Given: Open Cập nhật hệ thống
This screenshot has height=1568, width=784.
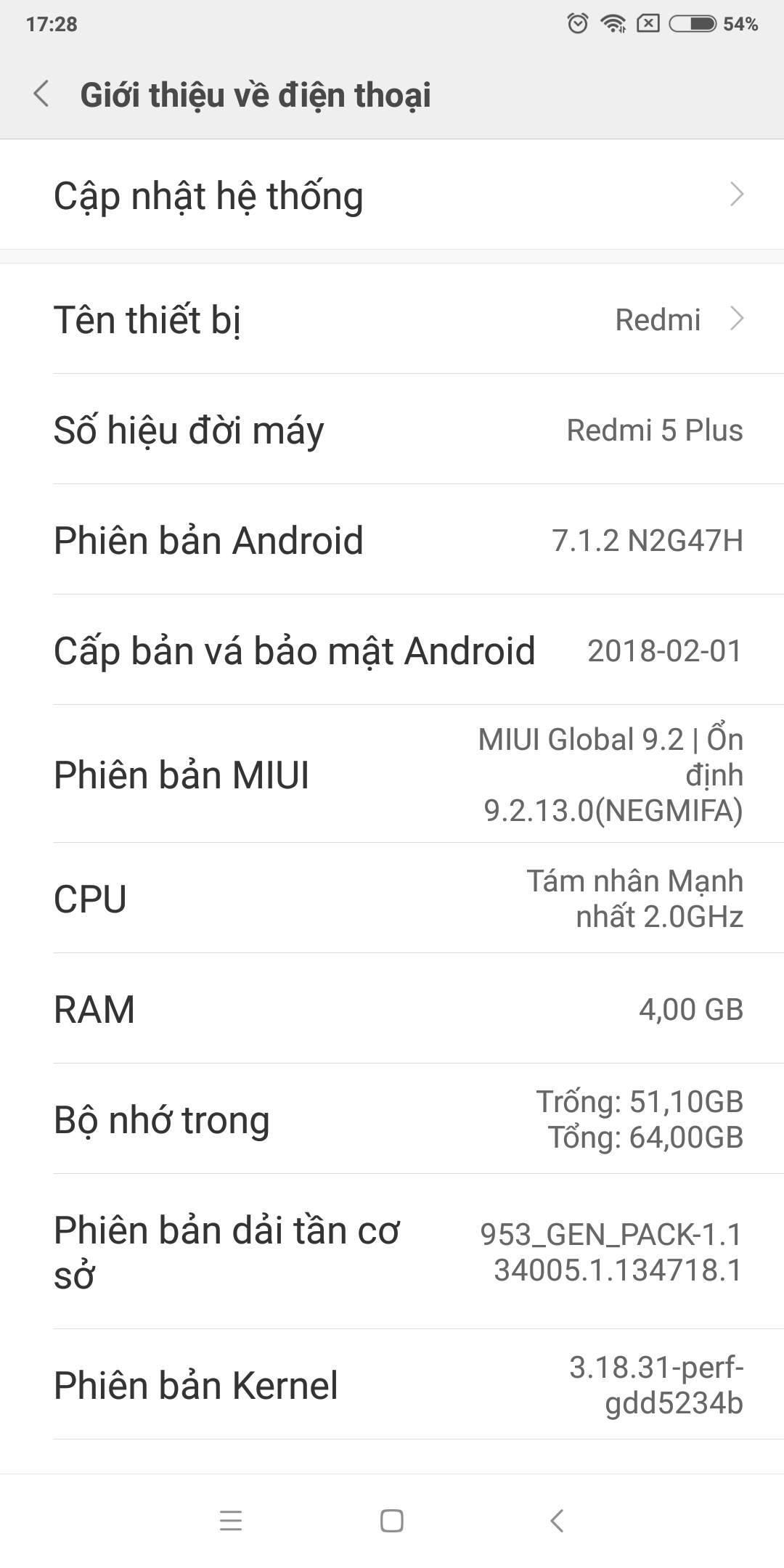Looking at the screenshot, I should click(x=392, y=195).
